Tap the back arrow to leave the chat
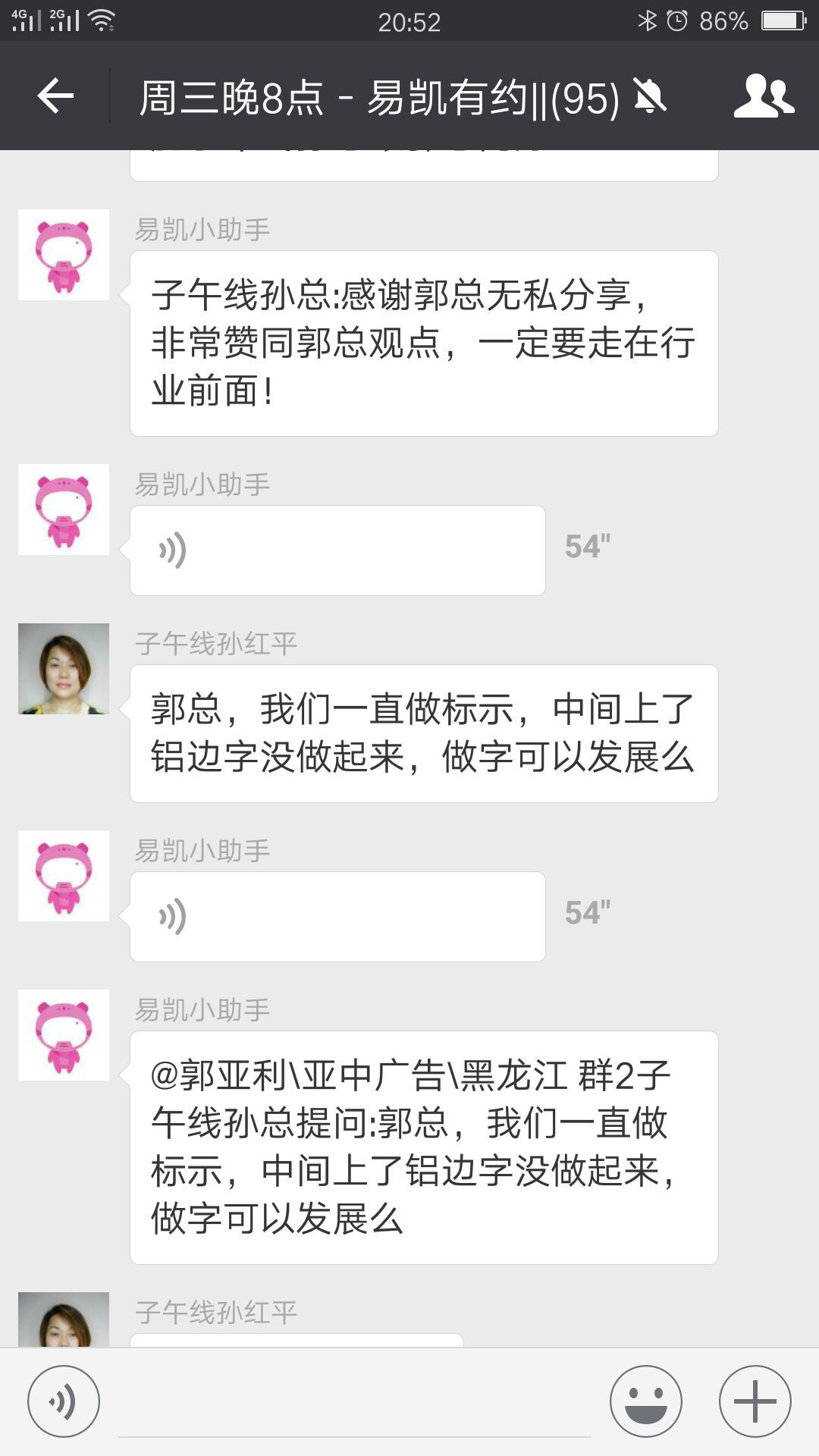Viewport: 819px width, 1456px height. 53,97
